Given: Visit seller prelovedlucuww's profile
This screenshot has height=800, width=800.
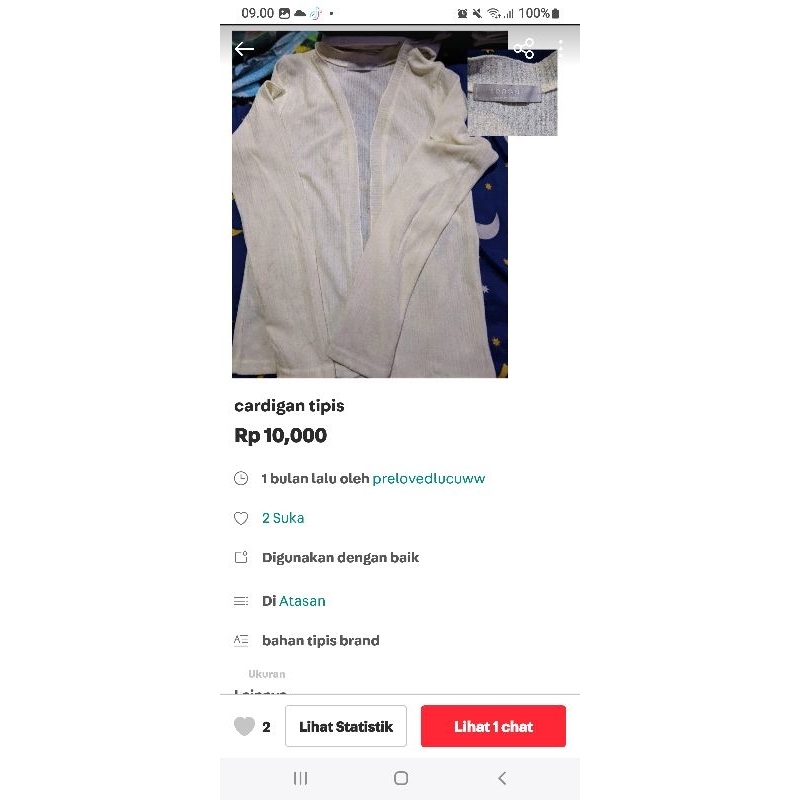Looking at the screenshot, I should point(428,478).
